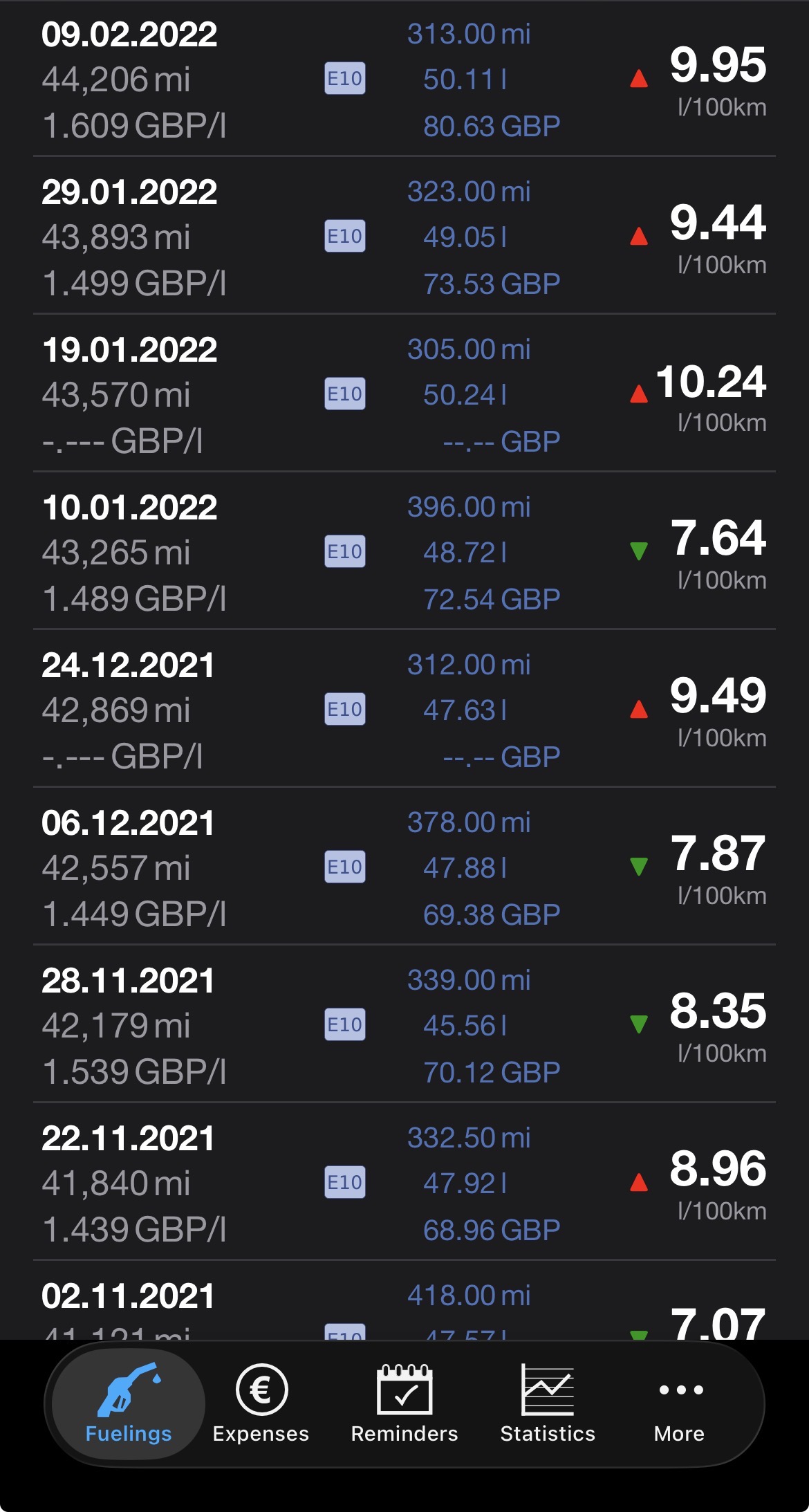This screenshot has height=1512, width=809.
Task: Select the 22.11.2021 fueling entry
Action: 404,1183
